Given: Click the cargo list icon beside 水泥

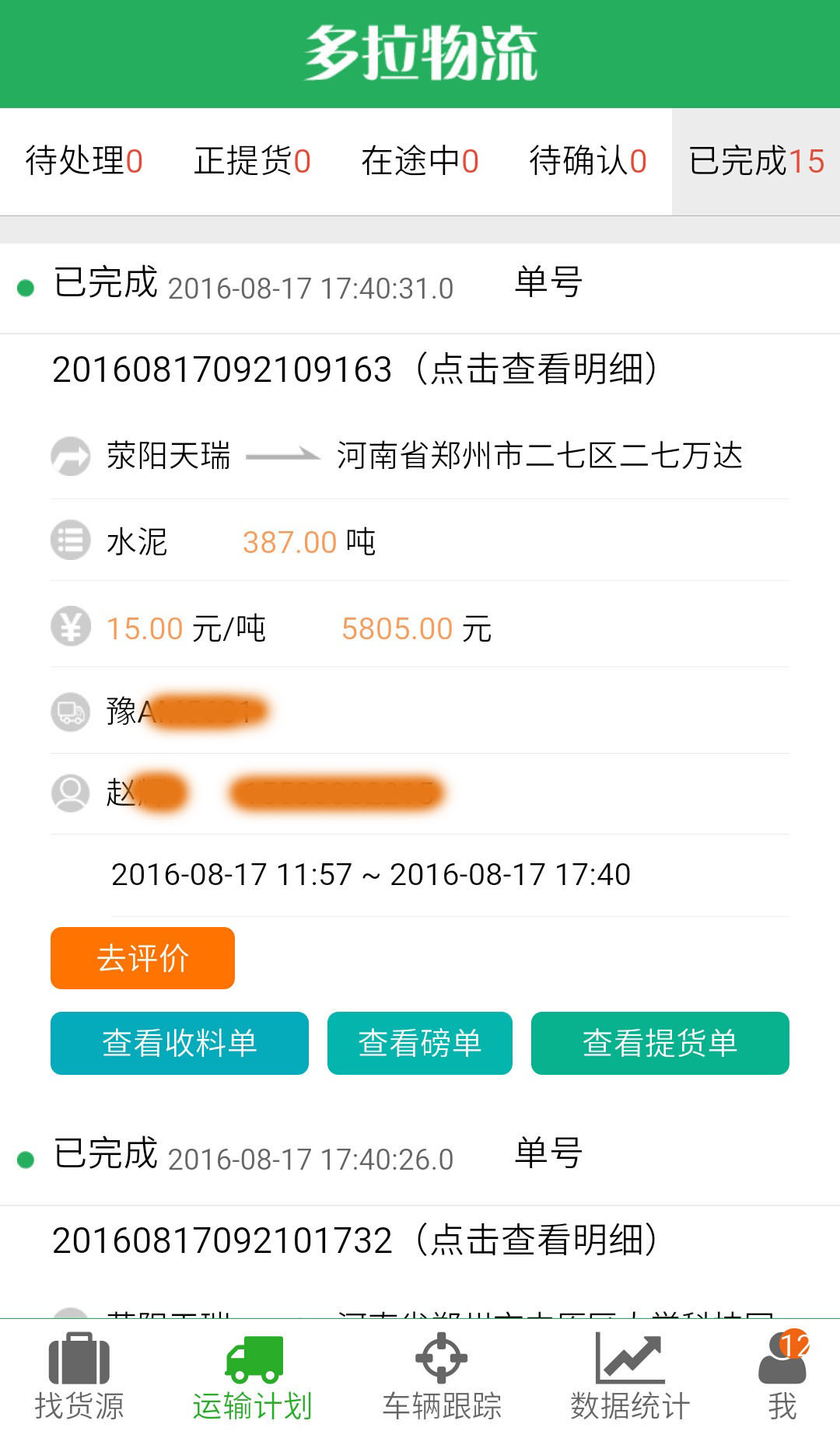Looking at the screenshot, I should tap(71, 541).
